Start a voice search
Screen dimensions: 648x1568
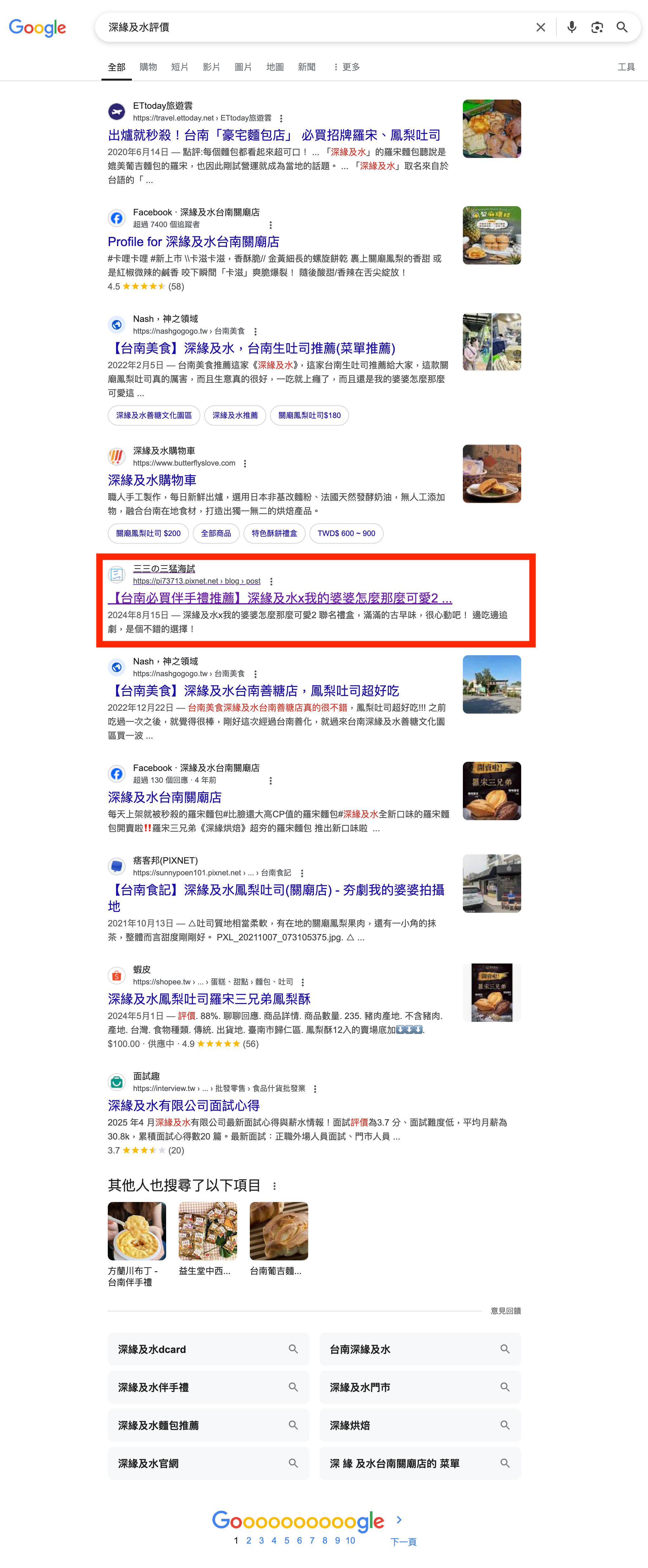pyautogui.click(x=571, y=27)
